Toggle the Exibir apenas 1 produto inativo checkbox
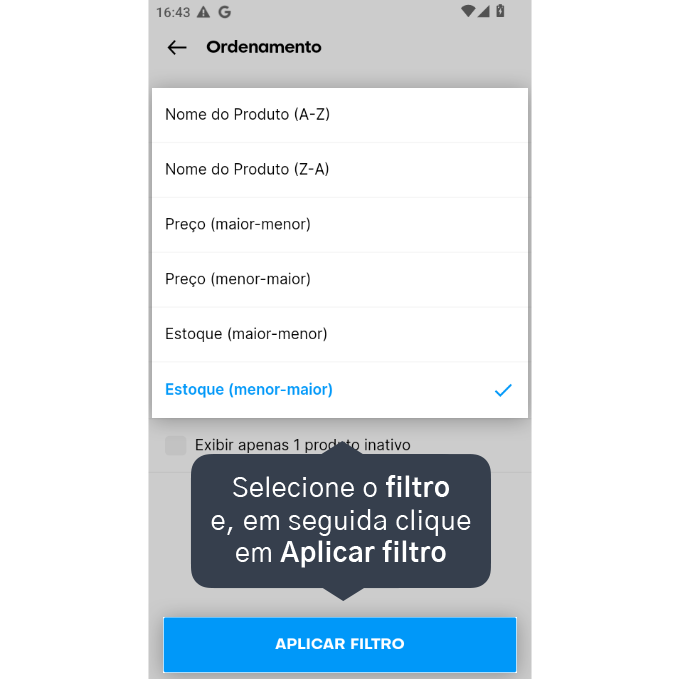Image resolution: width=680 pixels, height=680 pixels. pos(176,445)
